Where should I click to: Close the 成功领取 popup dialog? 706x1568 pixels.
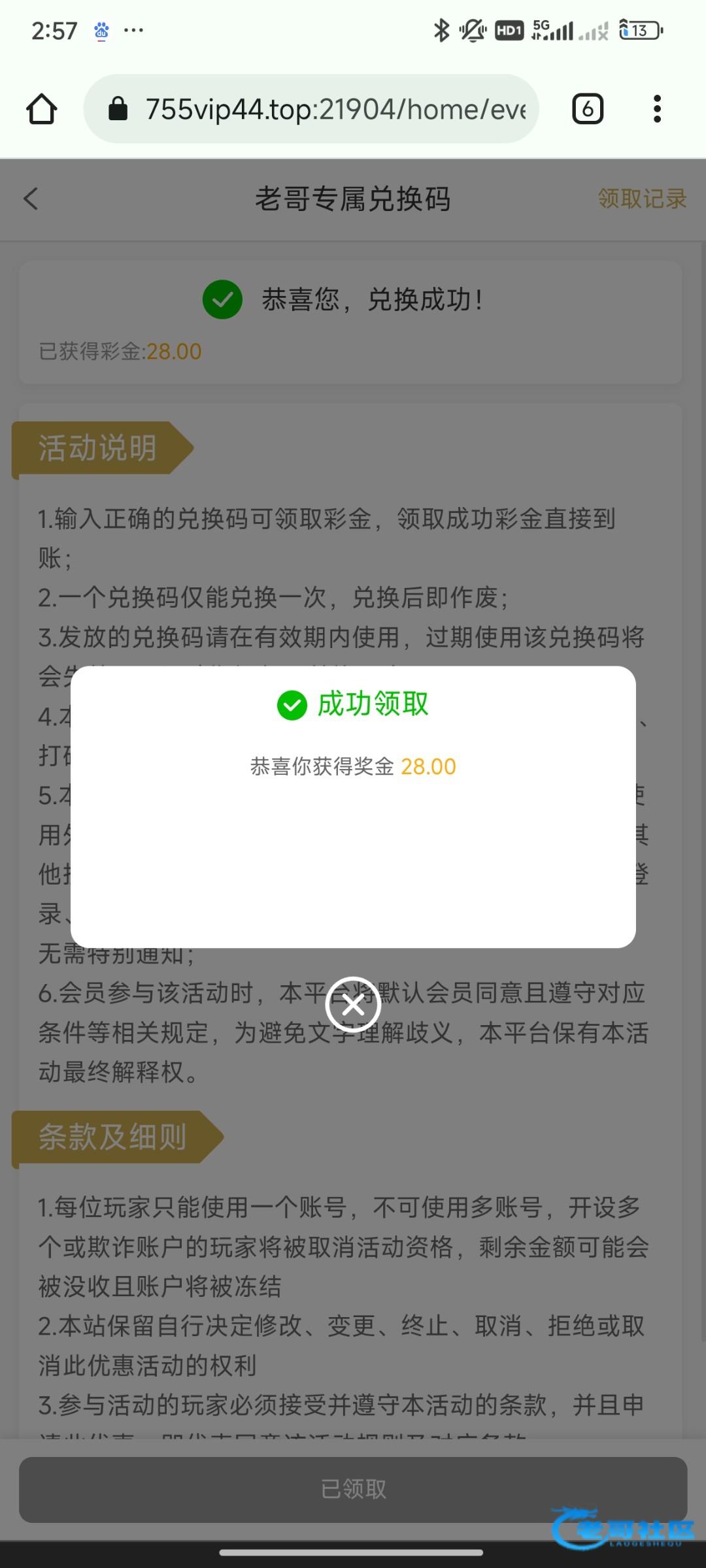click(x=353, y=1005)
